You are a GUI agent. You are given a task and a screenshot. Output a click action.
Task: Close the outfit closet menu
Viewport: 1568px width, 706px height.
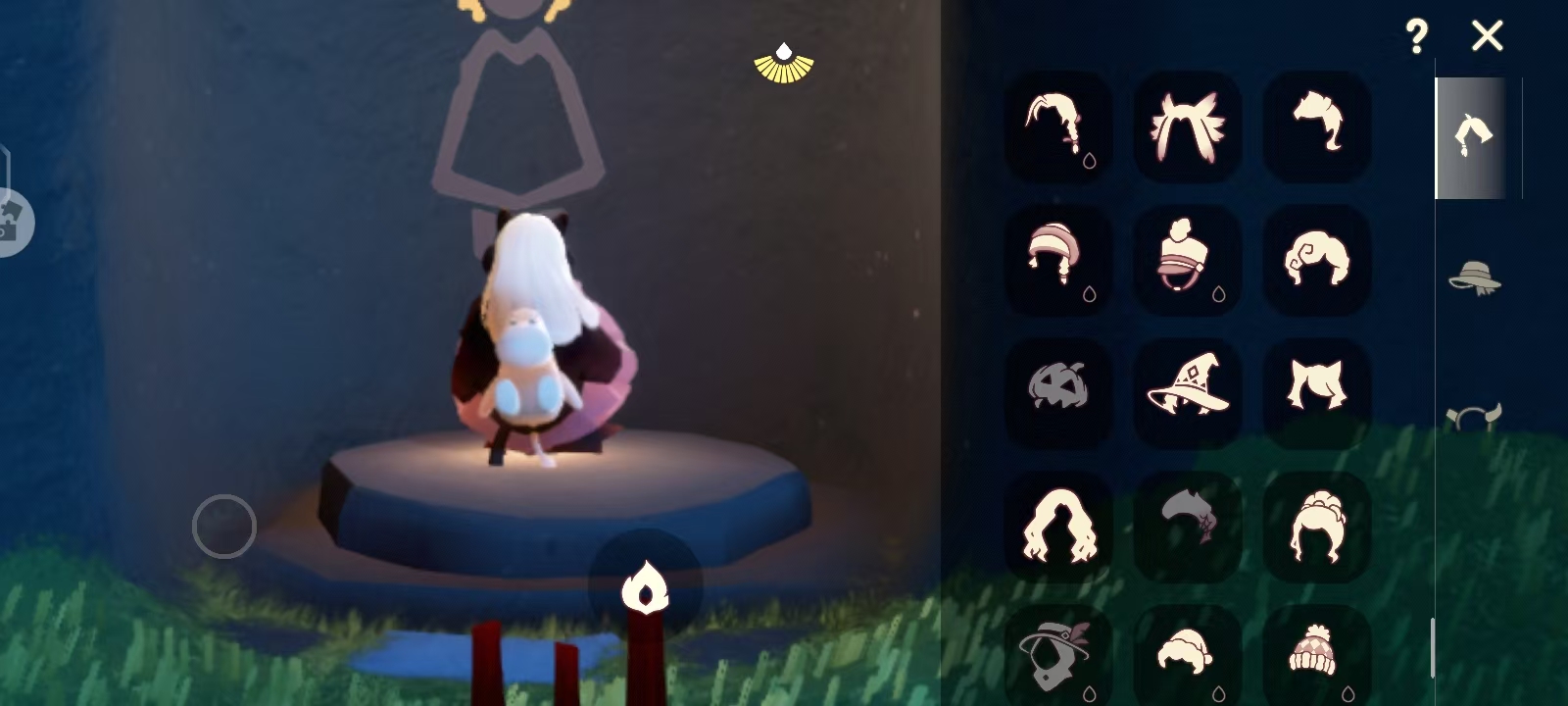1487,36
